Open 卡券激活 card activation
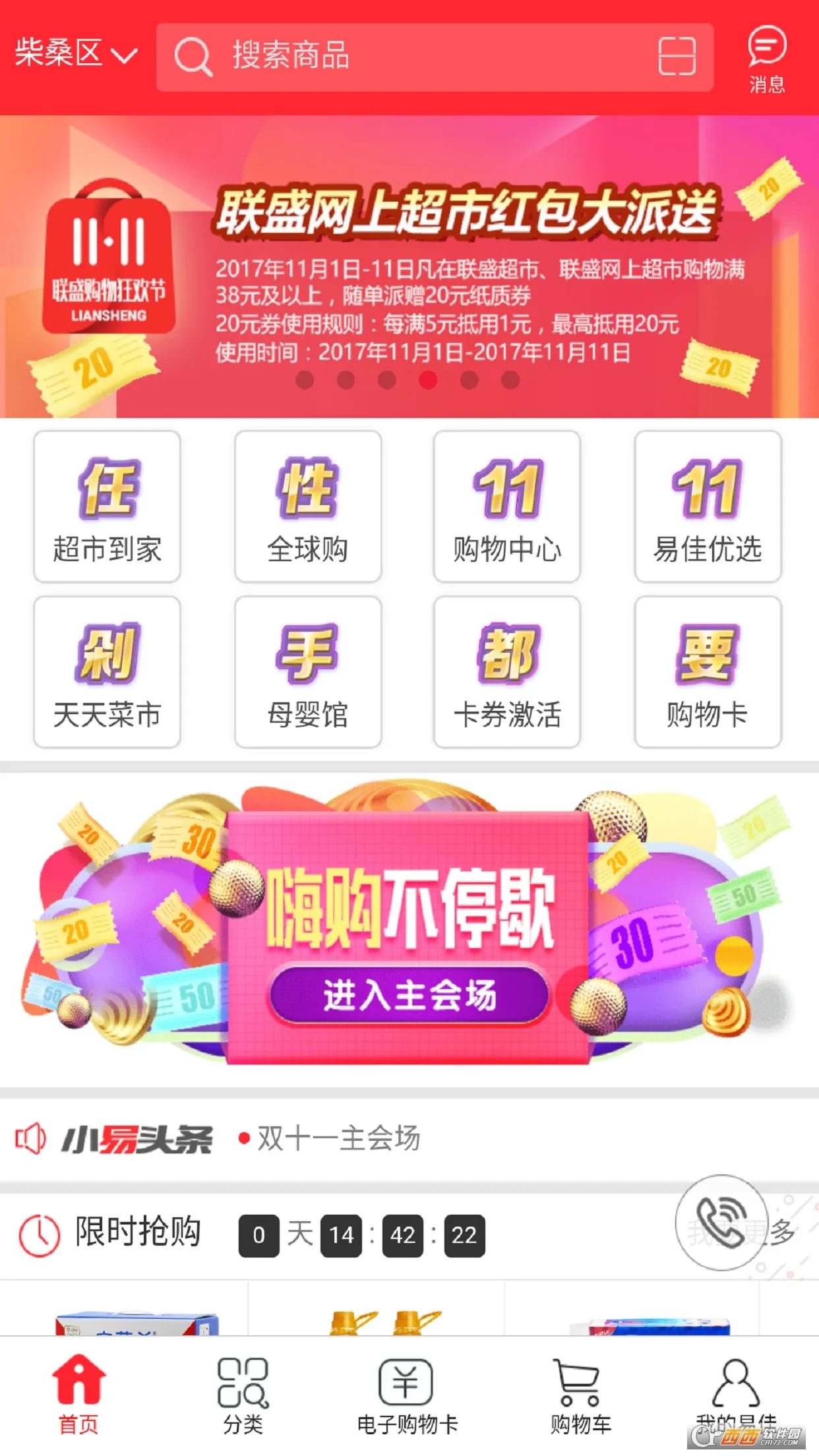Viewport: 819px width, 1456px height. coord(507,672)
